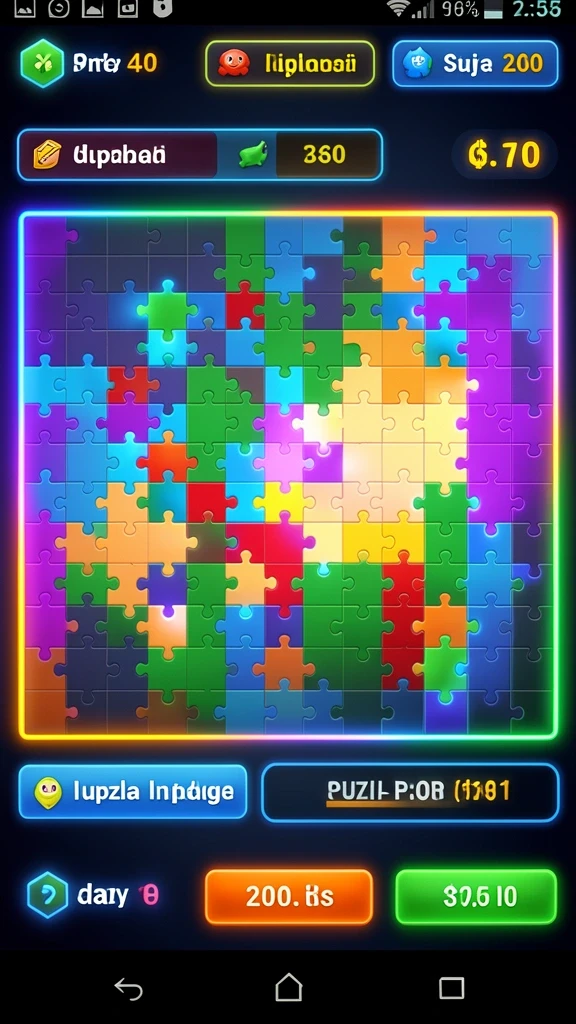This screenshot has height=1024, width=576.
Task: Tap the green hexagon icon in the top left
Action: 42,63
